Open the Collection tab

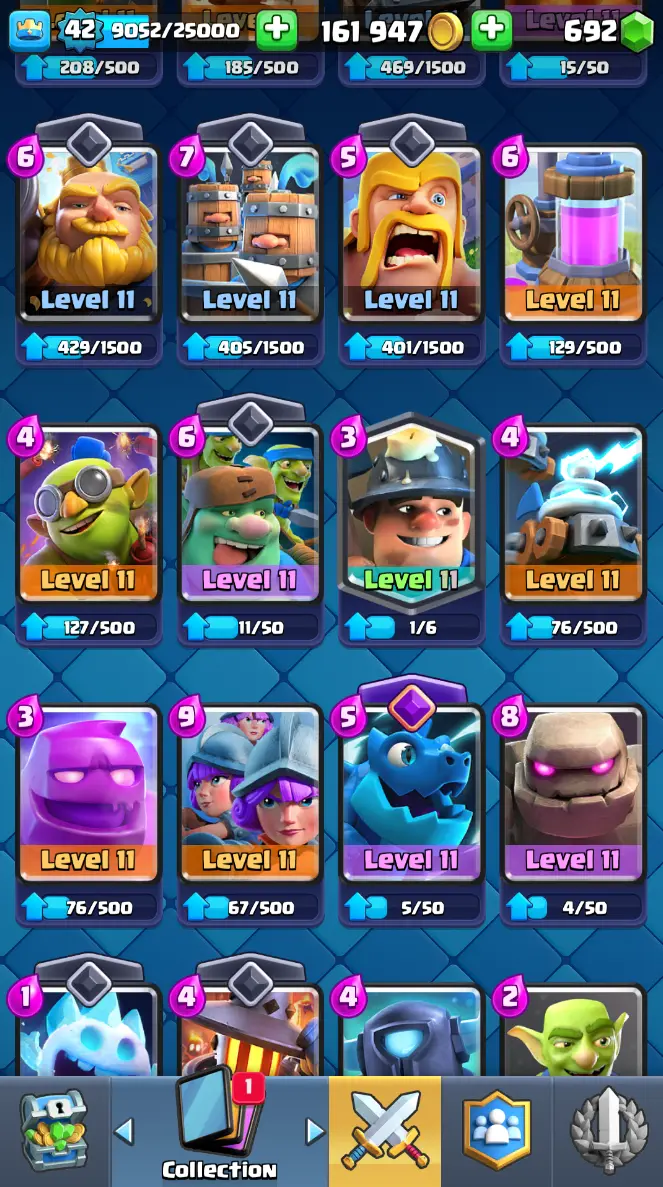coord(219,1131)
